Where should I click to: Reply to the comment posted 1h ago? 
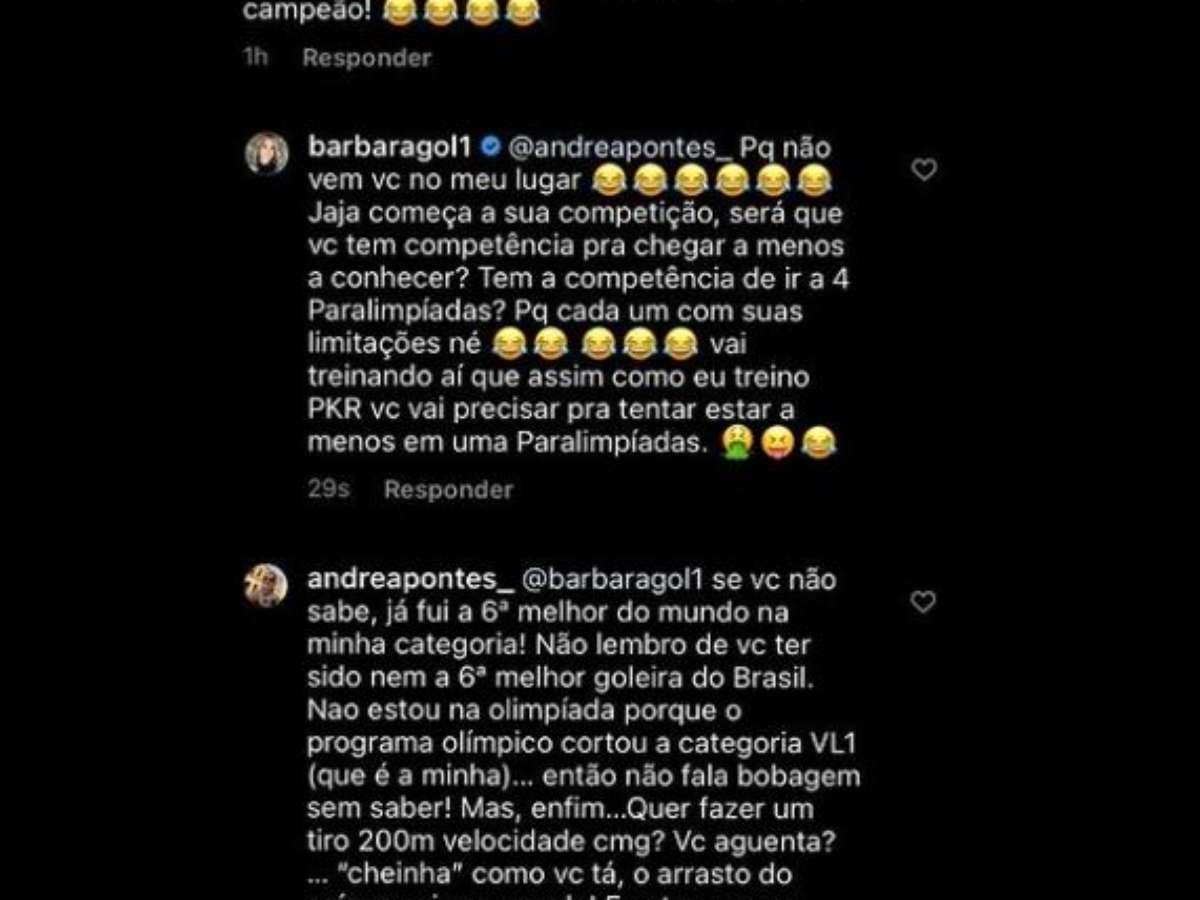click(x=366, y=58)
